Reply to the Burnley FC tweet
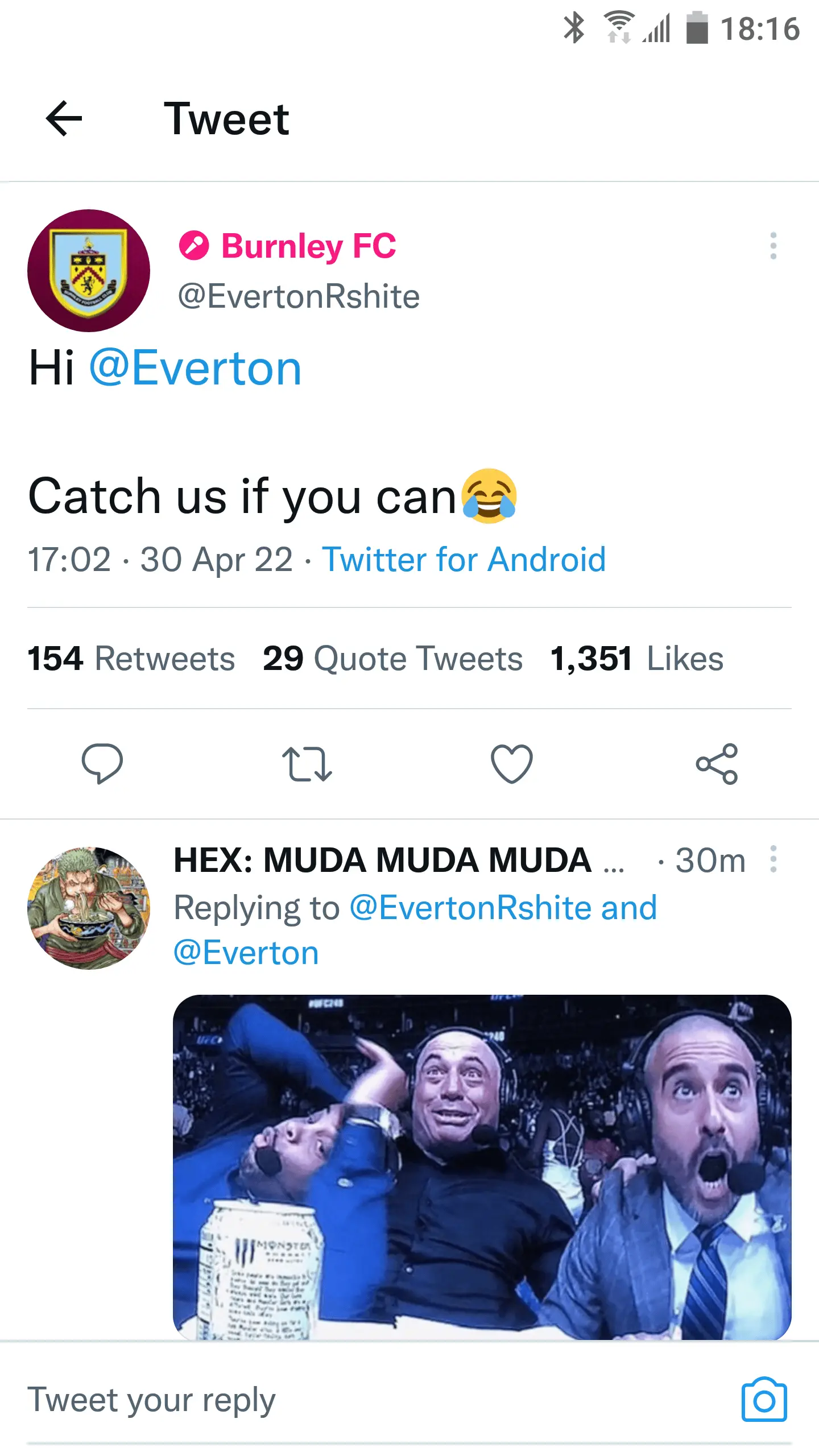Screen dimensions: 819x1456 pyautogui.click(x=102, y=764)
